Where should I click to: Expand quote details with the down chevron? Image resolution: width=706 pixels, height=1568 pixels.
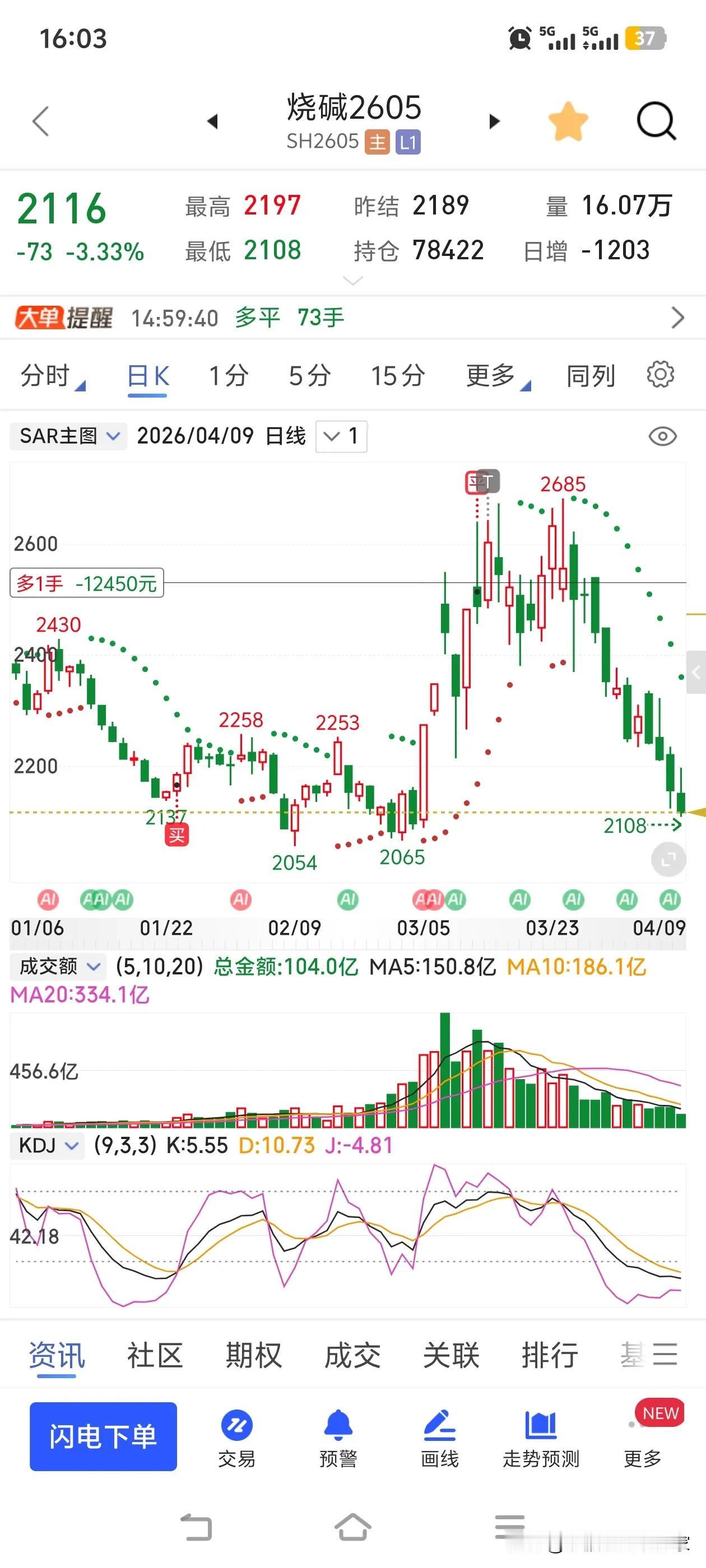pos(352,281)
